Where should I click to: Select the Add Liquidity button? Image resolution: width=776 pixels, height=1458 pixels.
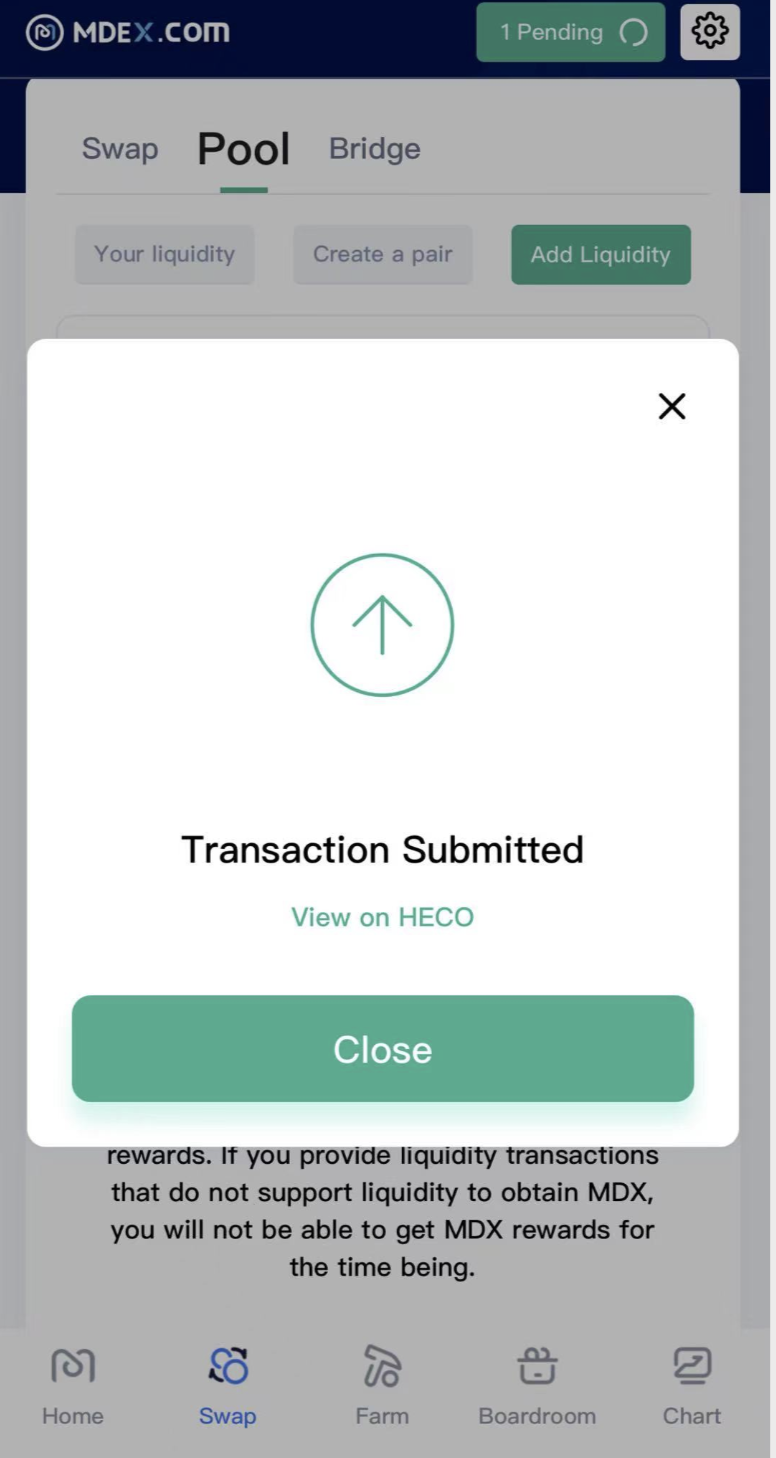click(x=601, y=254)
